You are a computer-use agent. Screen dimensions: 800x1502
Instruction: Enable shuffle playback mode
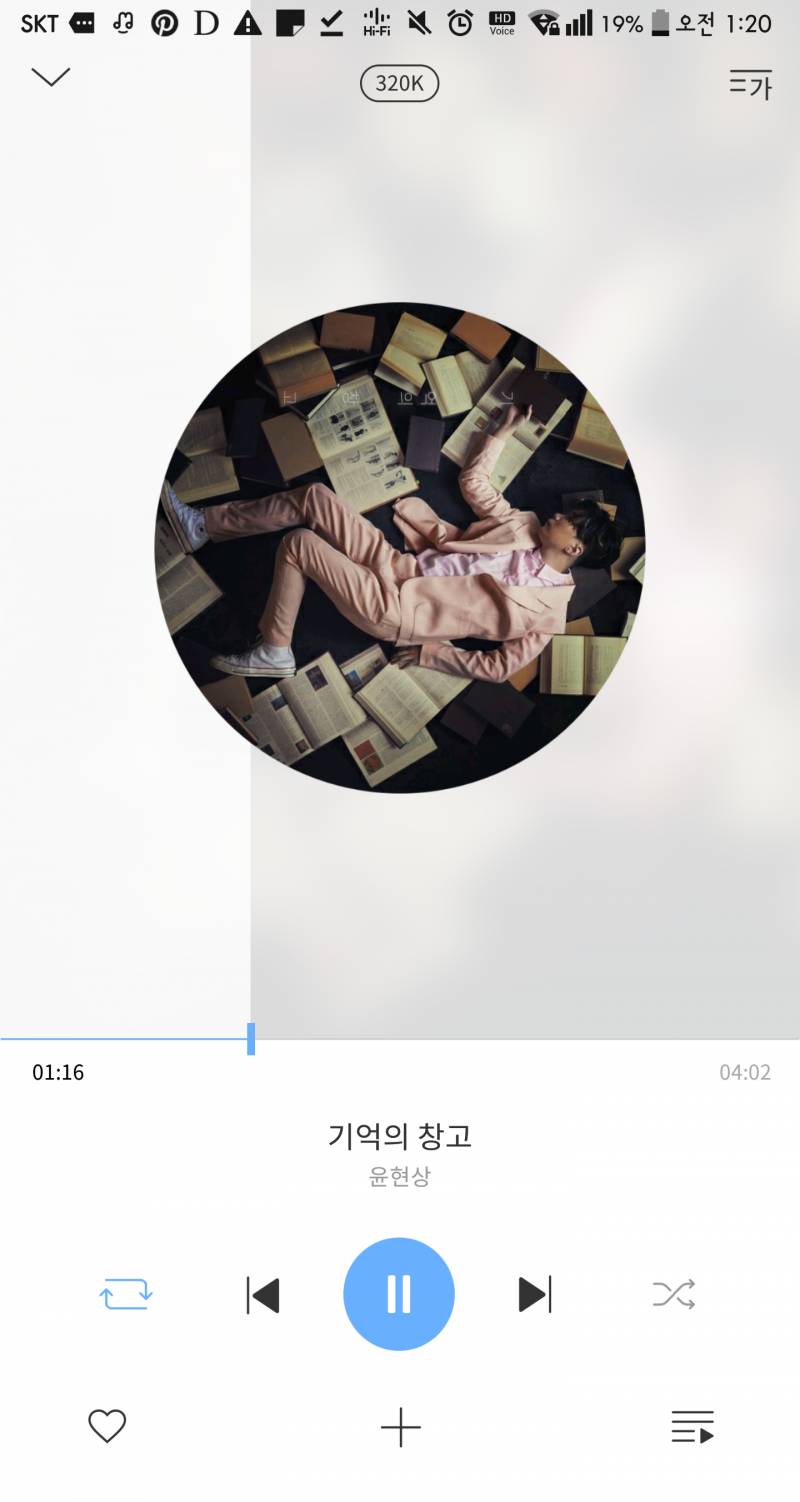(x=672, y=1293)
